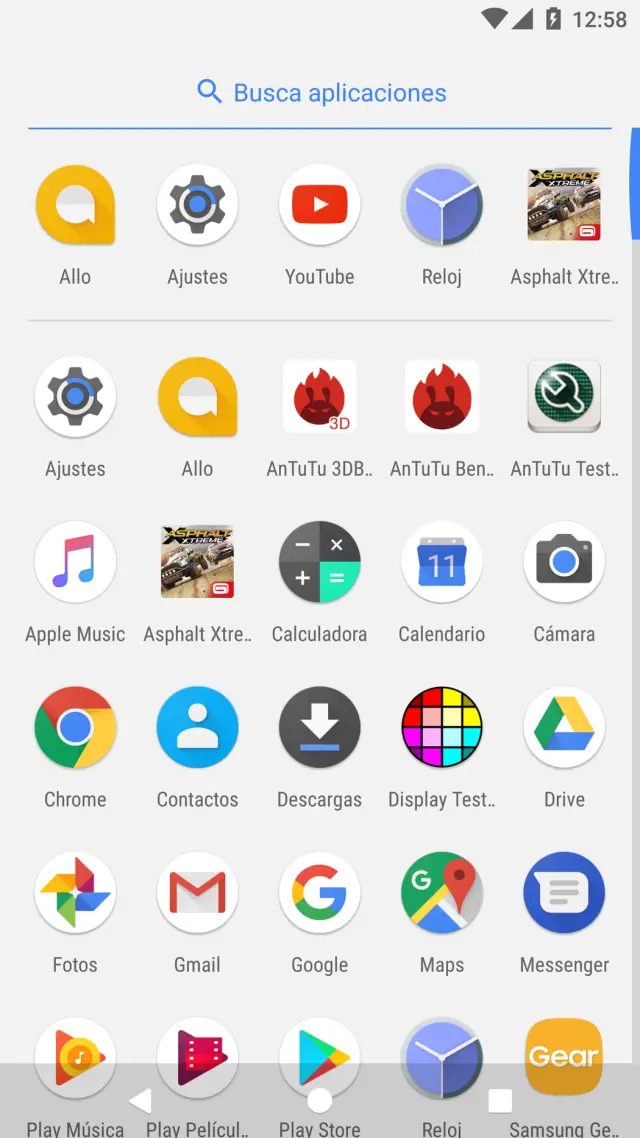Open the Chrome browser
The image size is (640, 1138).
[x=75, y=727]
